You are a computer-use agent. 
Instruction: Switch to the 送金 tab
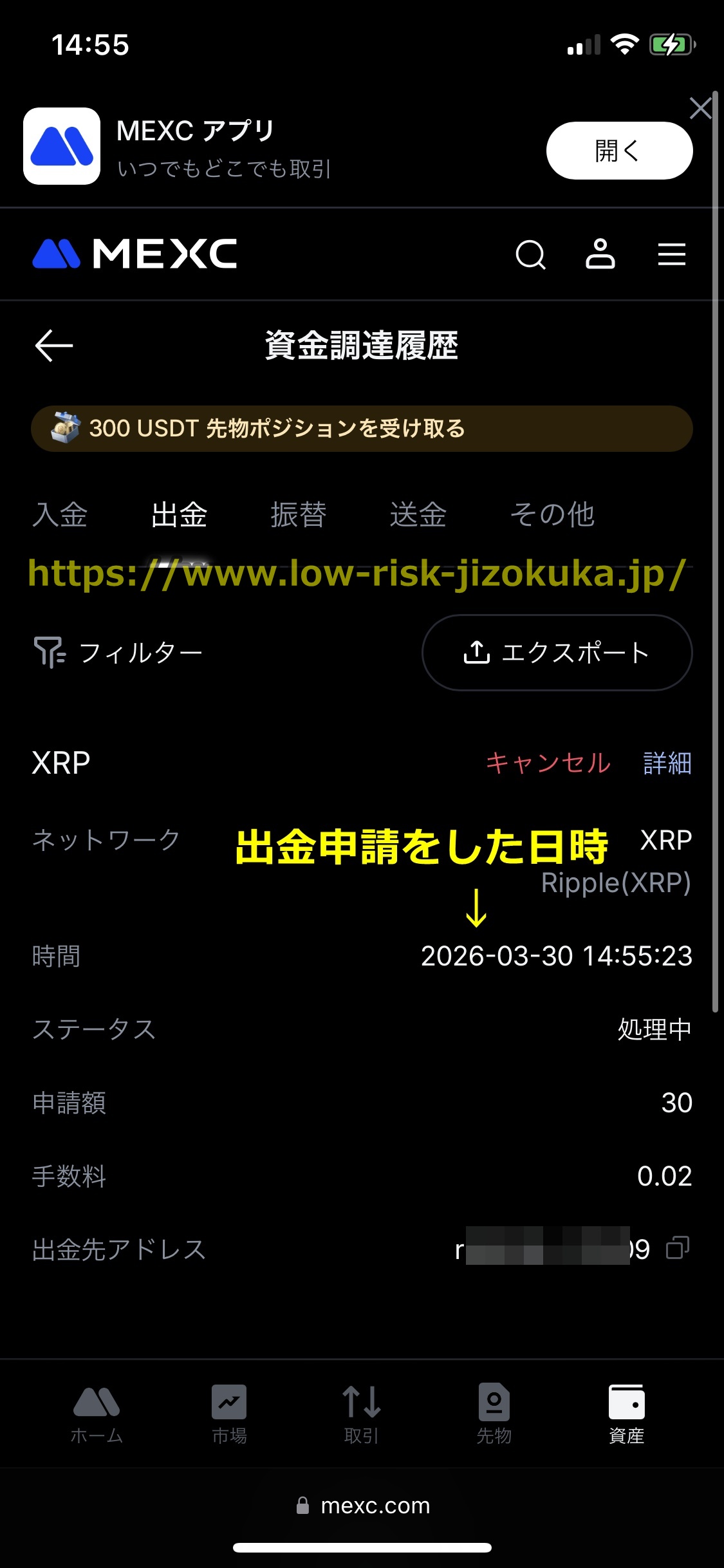418,515
